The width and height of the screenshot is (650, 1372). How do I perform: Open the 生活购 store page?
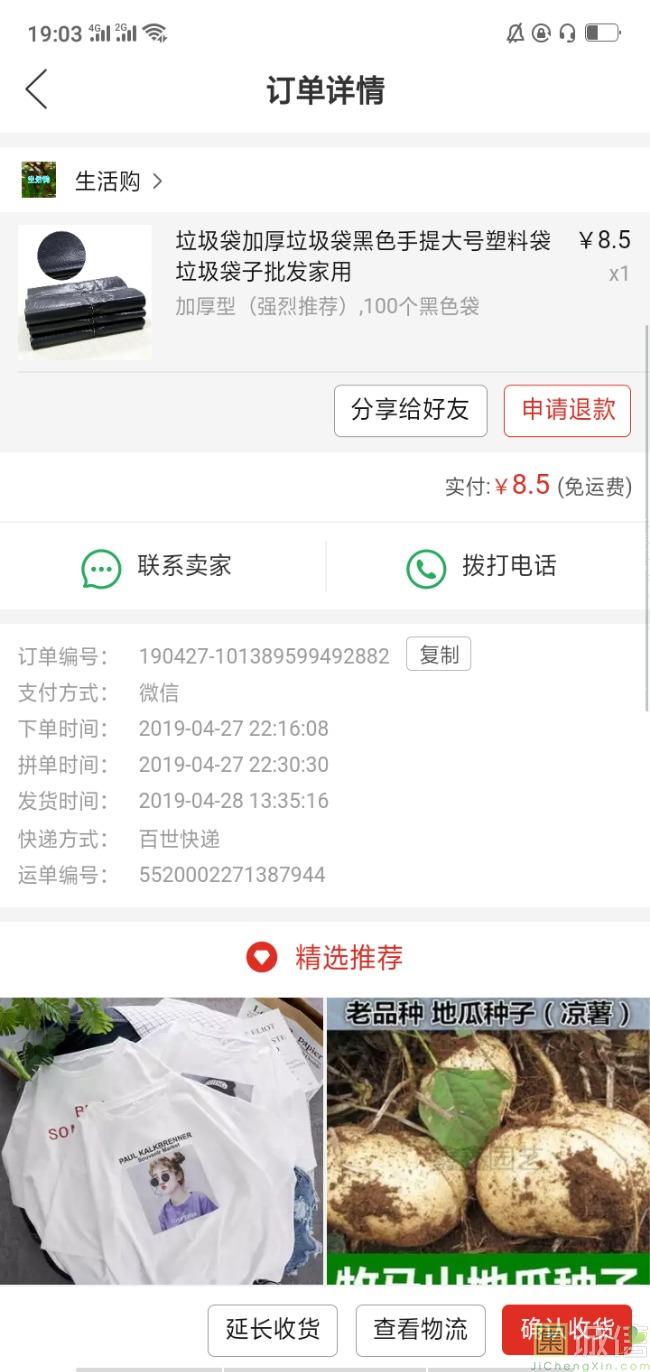pyautogui.click(x=107, y=181)
